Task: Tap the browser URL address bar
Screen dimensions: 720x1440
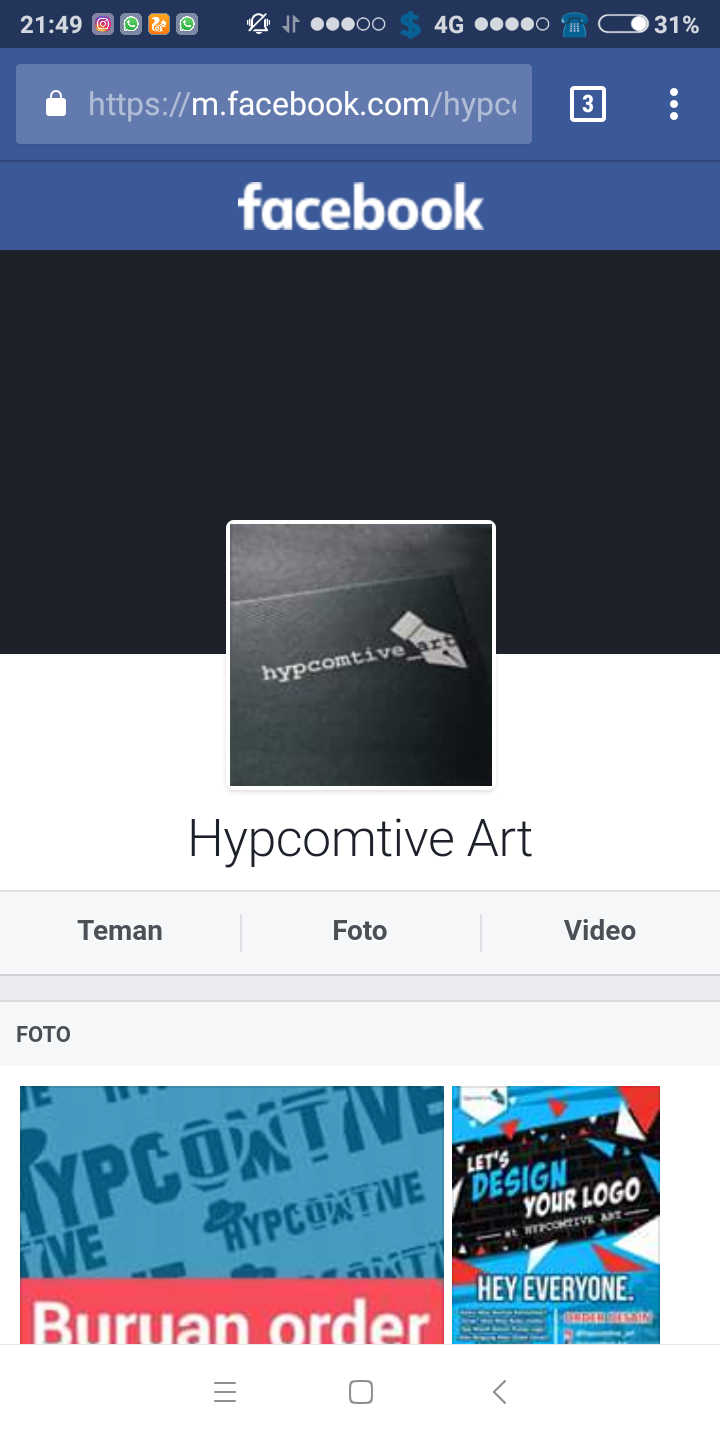Action: 274,104
